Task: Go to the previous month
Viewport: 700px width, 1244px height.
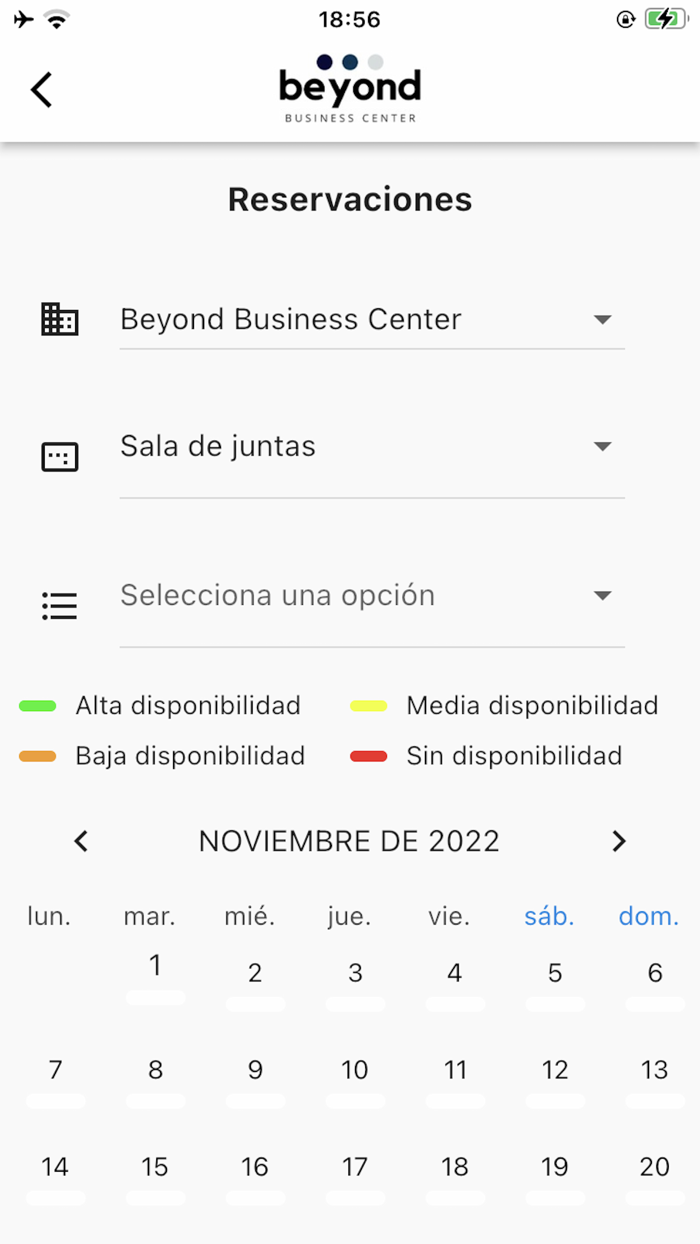Action: click(x=82, y=842)
